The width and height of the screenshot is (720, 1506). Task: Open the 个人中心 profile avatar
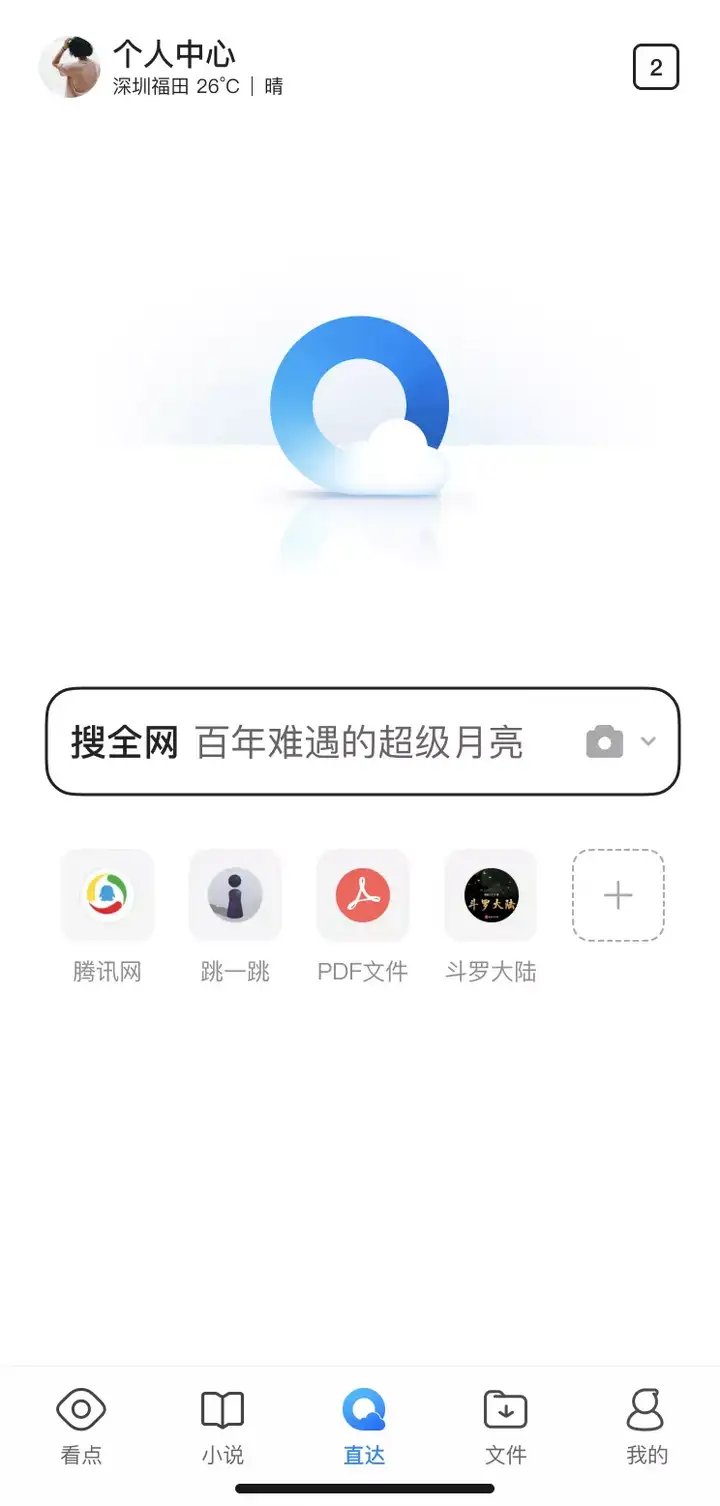[x=69, y=67]
